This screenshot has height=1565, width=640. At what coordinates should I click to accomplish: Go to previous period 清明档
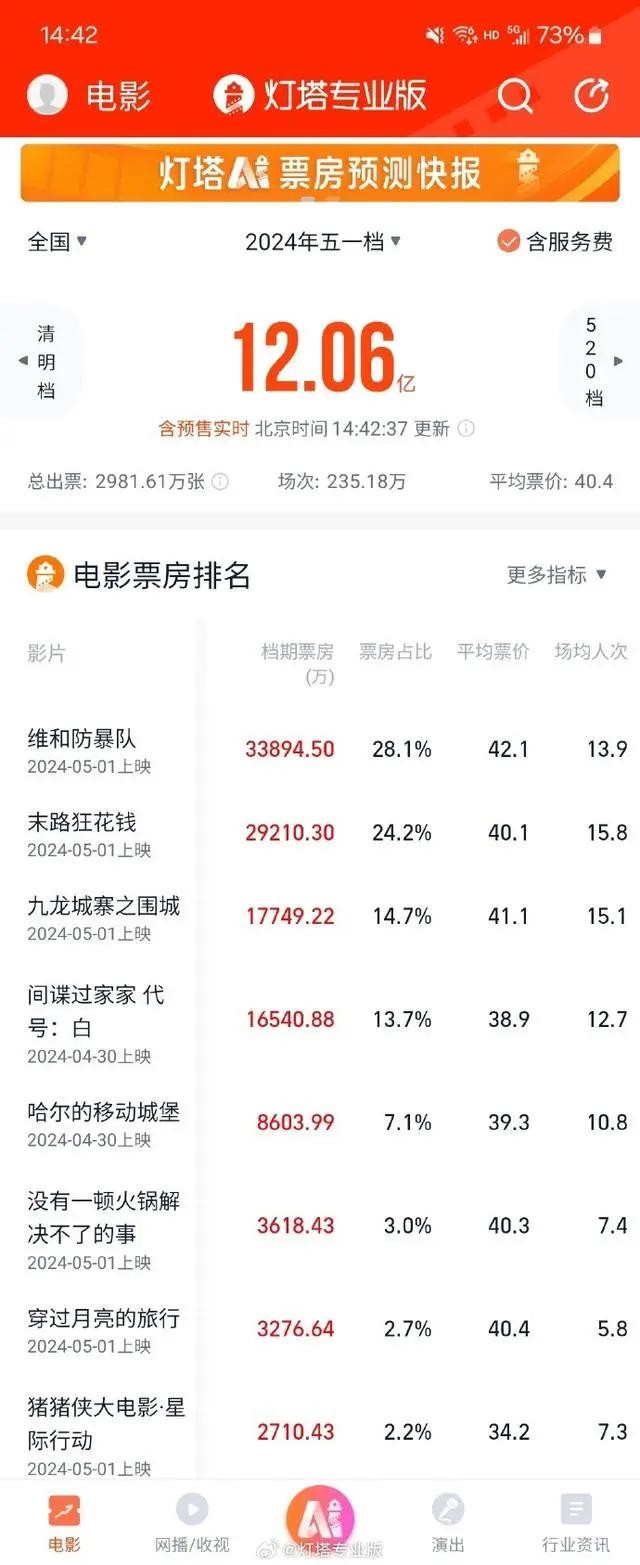pos(40,361)
